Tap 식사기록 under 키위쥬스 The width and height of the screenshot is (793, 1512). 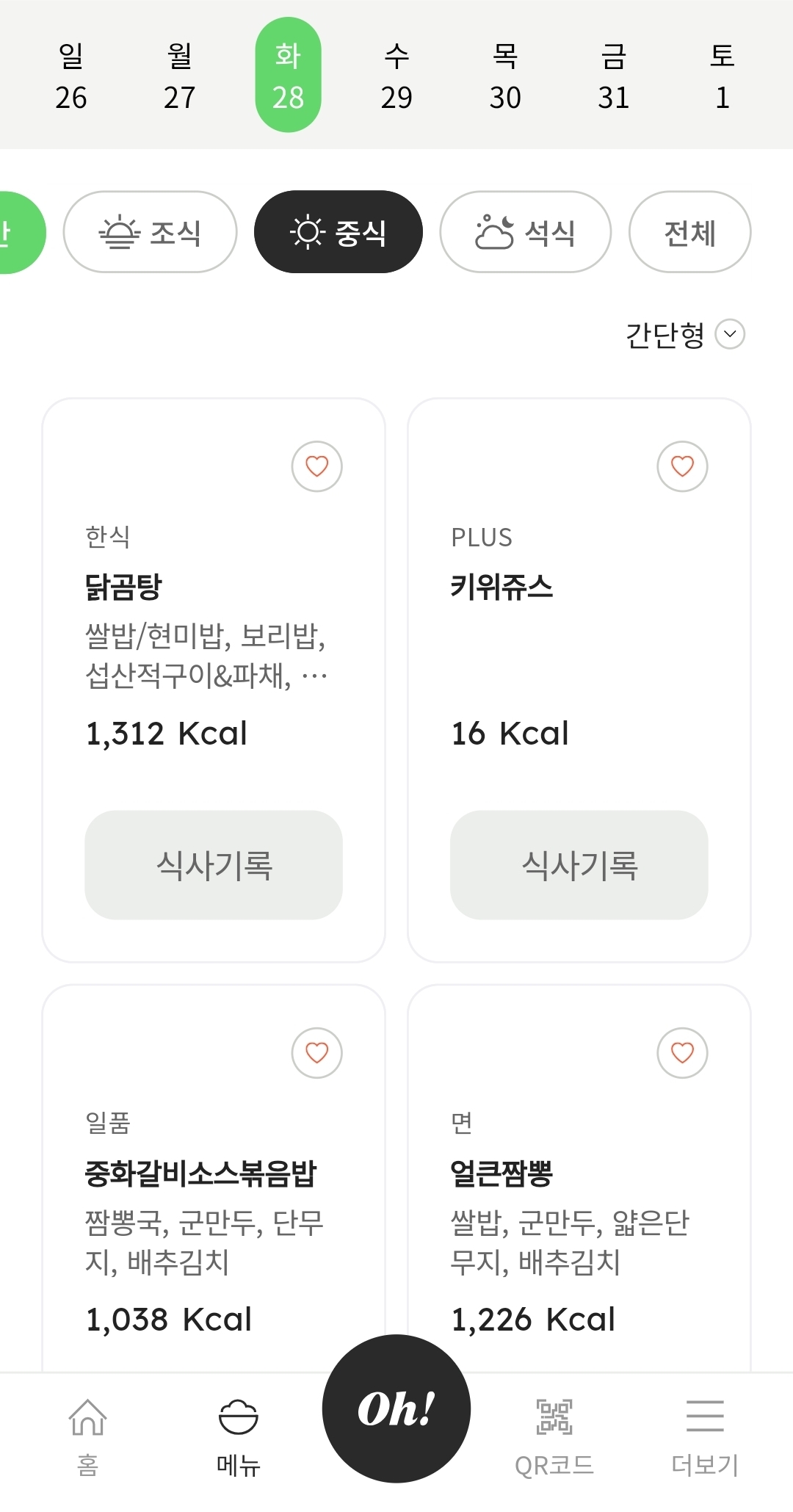coord(579,865)
